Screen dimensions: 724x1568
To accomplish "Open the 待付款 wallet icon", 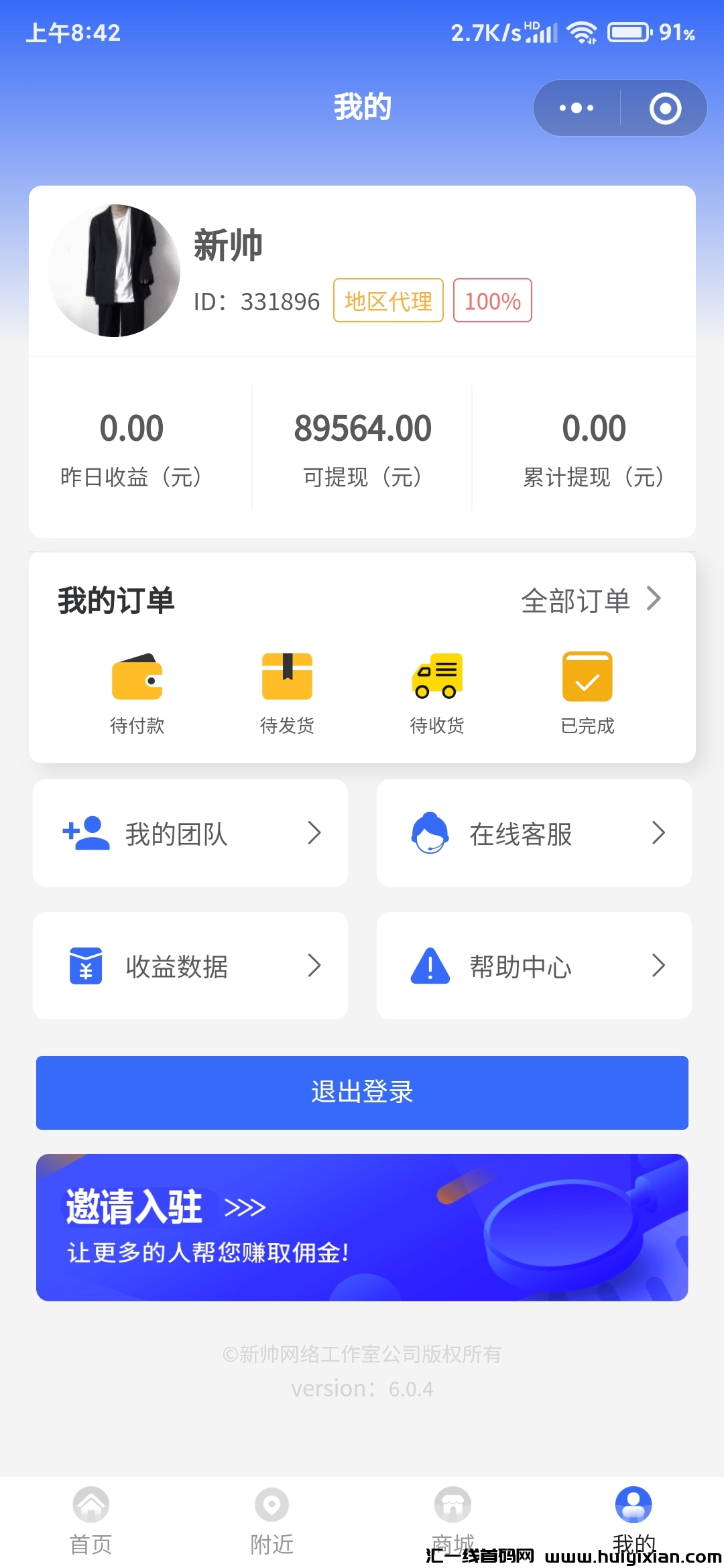I will click(137, 677).
